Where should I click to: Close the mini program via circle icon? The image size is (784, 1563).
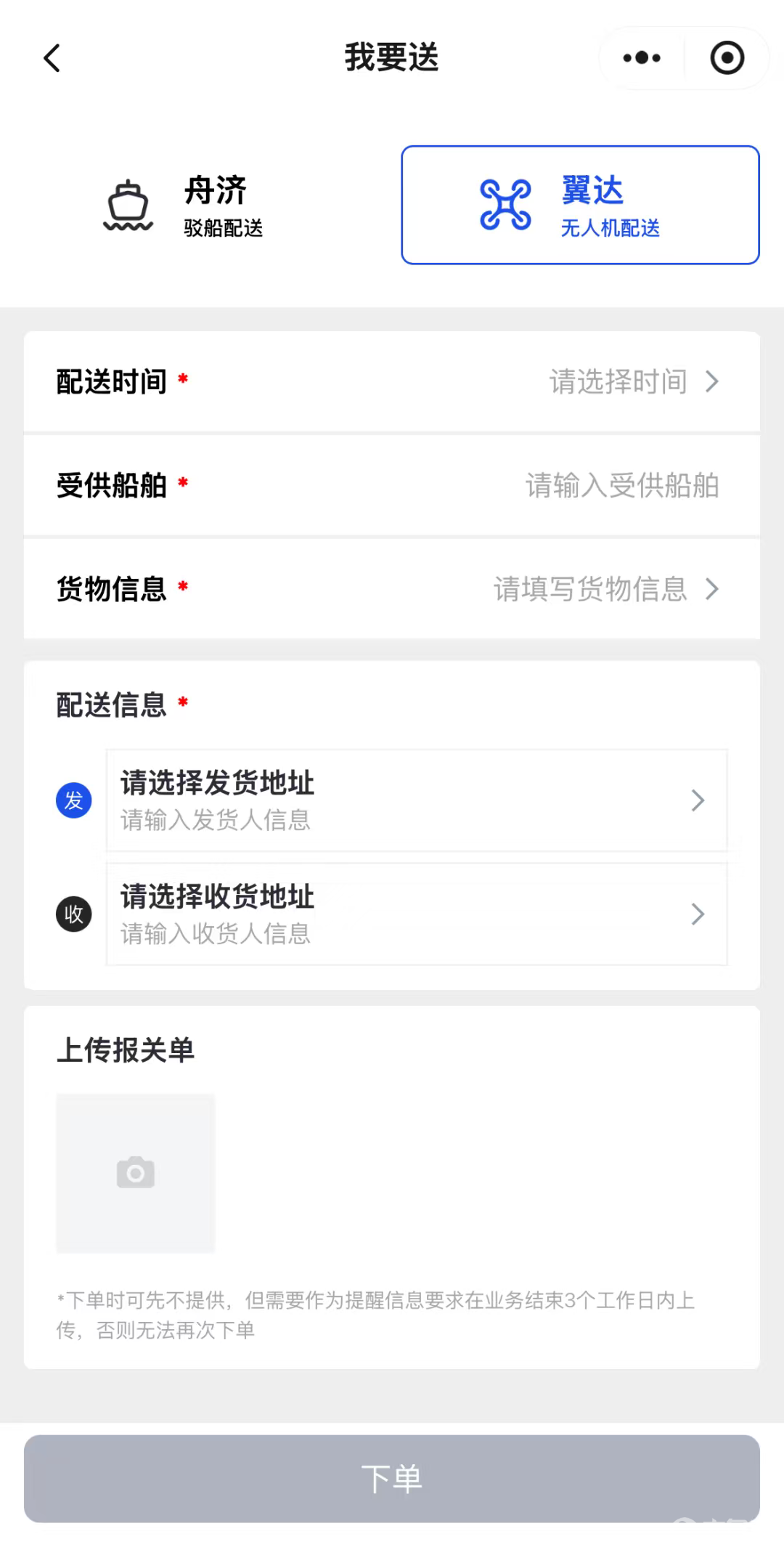(727, 58)
